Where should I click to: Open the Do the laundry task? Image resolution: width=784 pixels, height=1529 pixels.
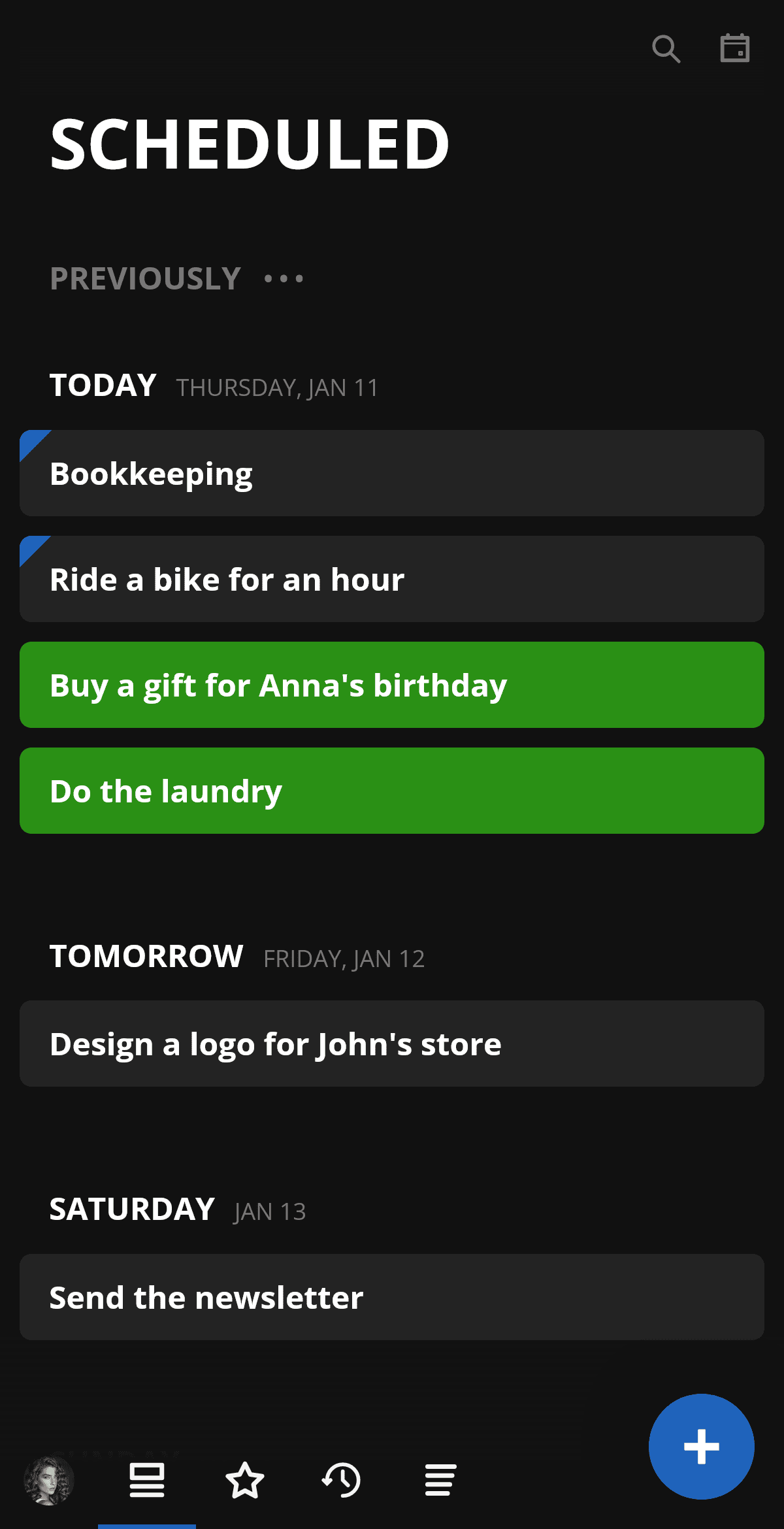point(392,791)
